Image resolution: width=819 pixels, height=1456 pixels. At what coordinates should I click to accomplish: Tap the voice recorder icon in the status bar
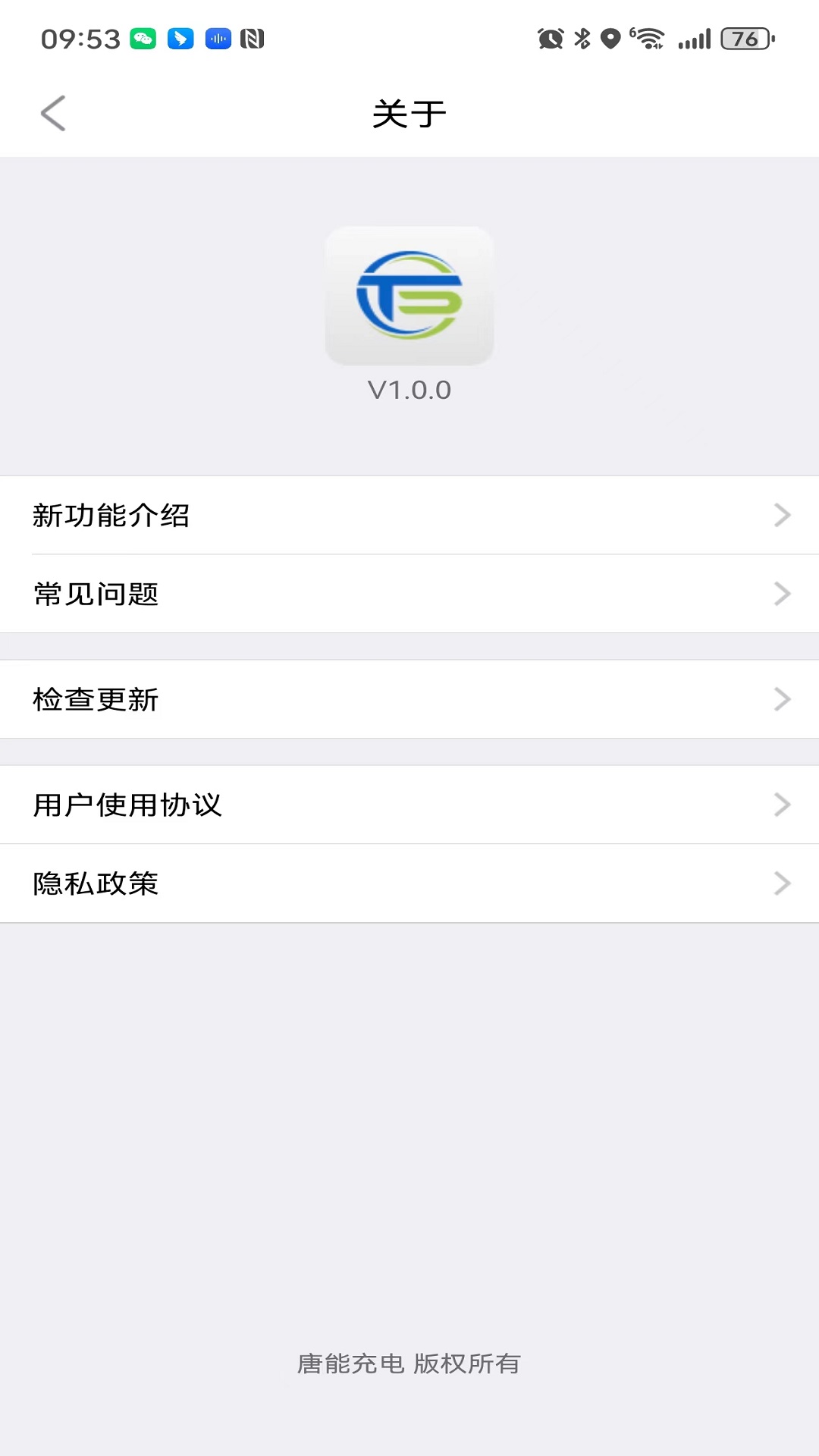(218, 37)
